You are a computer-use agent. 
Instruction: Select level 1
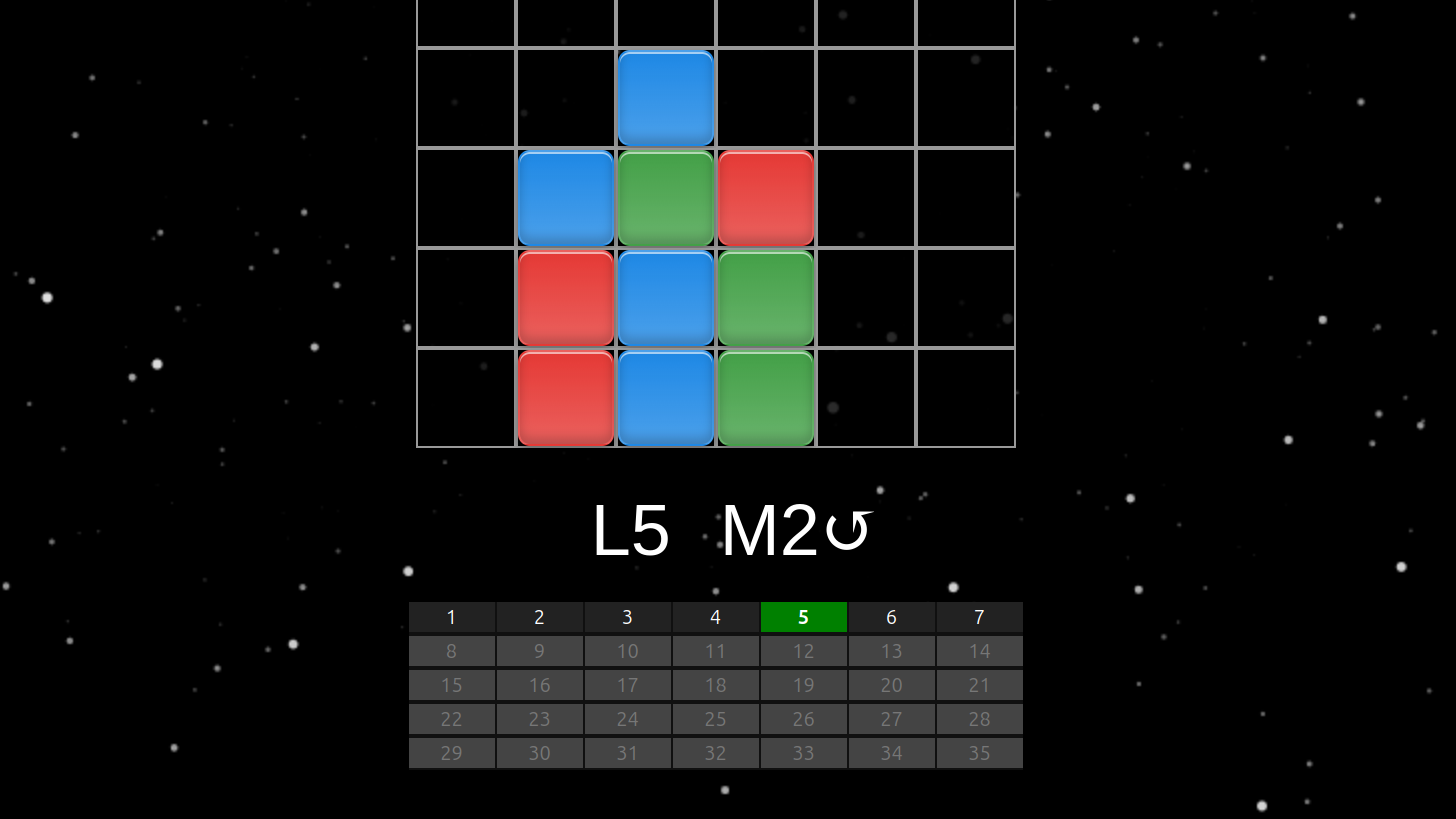(x=451, y=617)
